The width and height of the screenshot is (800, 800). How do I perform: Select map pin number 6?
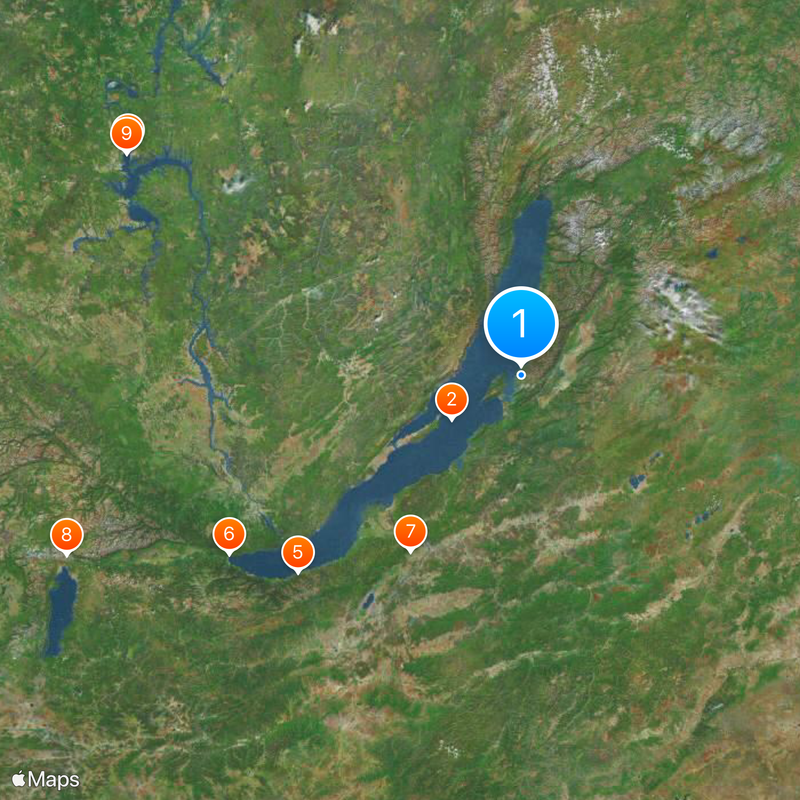pos(229,535)
